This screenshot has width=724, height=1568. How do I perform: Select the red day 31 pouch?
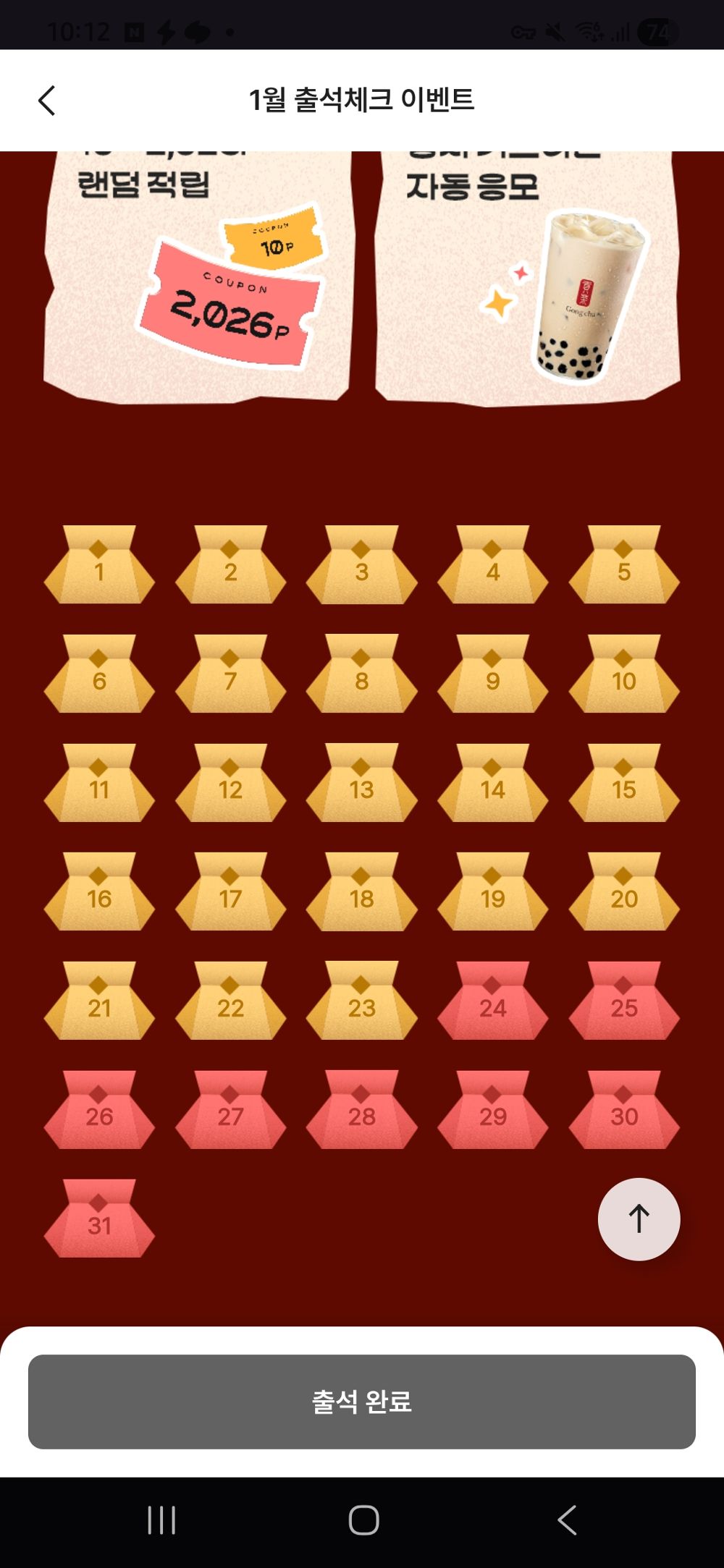[99, 1220]
